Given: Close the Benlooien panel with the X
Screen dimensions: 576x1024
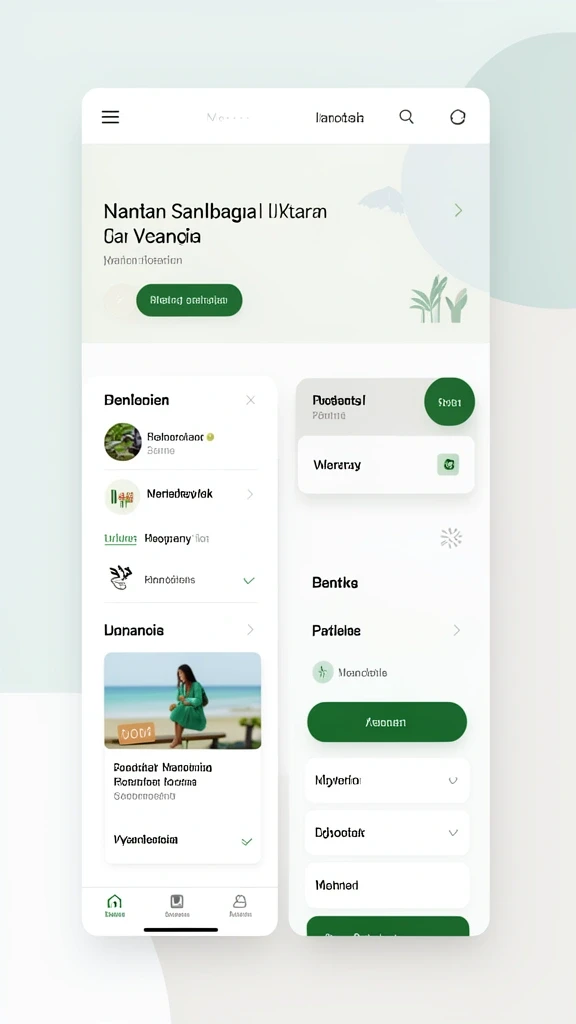Looking at the screenshot, I should (x=250, y=400).
